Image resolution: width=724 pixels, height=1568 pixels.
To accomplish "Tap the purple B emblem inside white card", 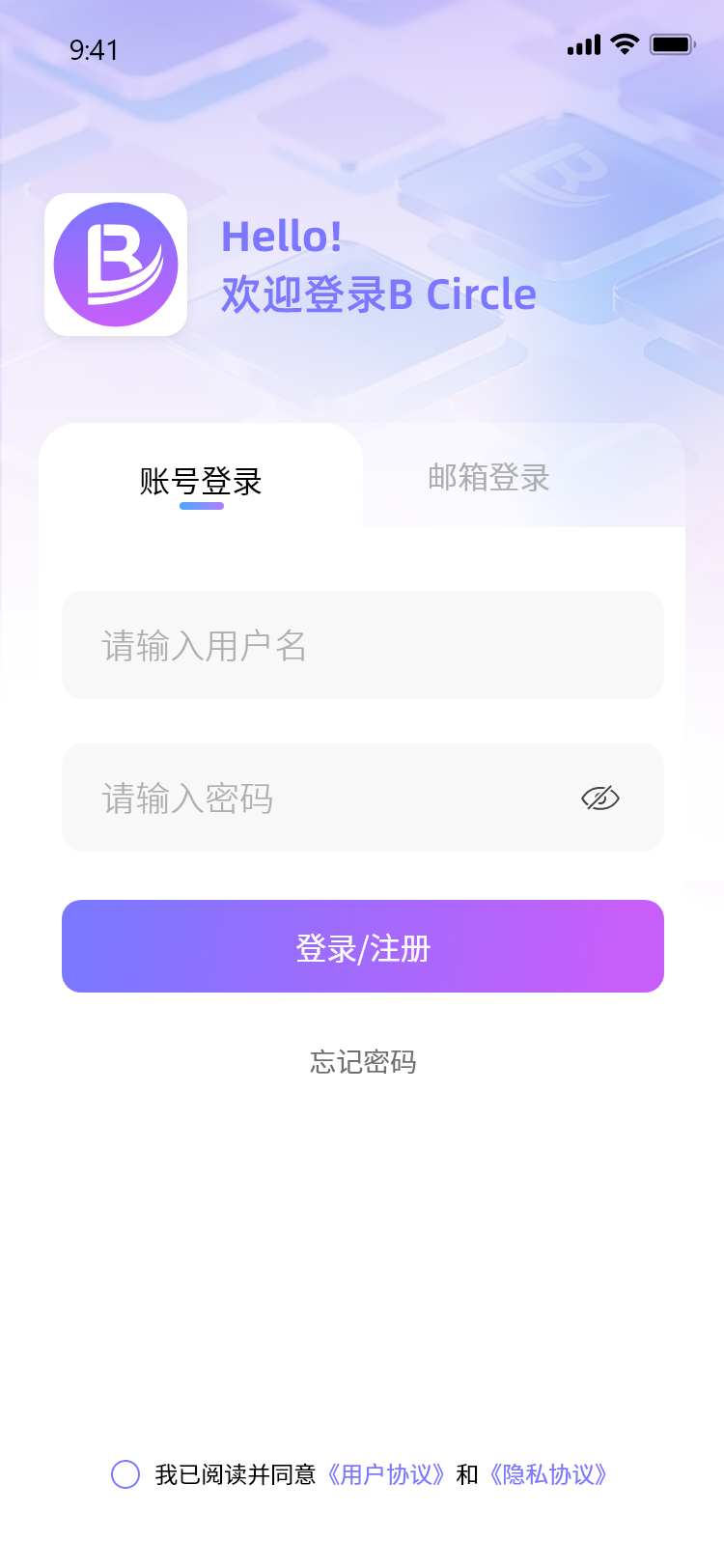I will [x=116, y=264].
